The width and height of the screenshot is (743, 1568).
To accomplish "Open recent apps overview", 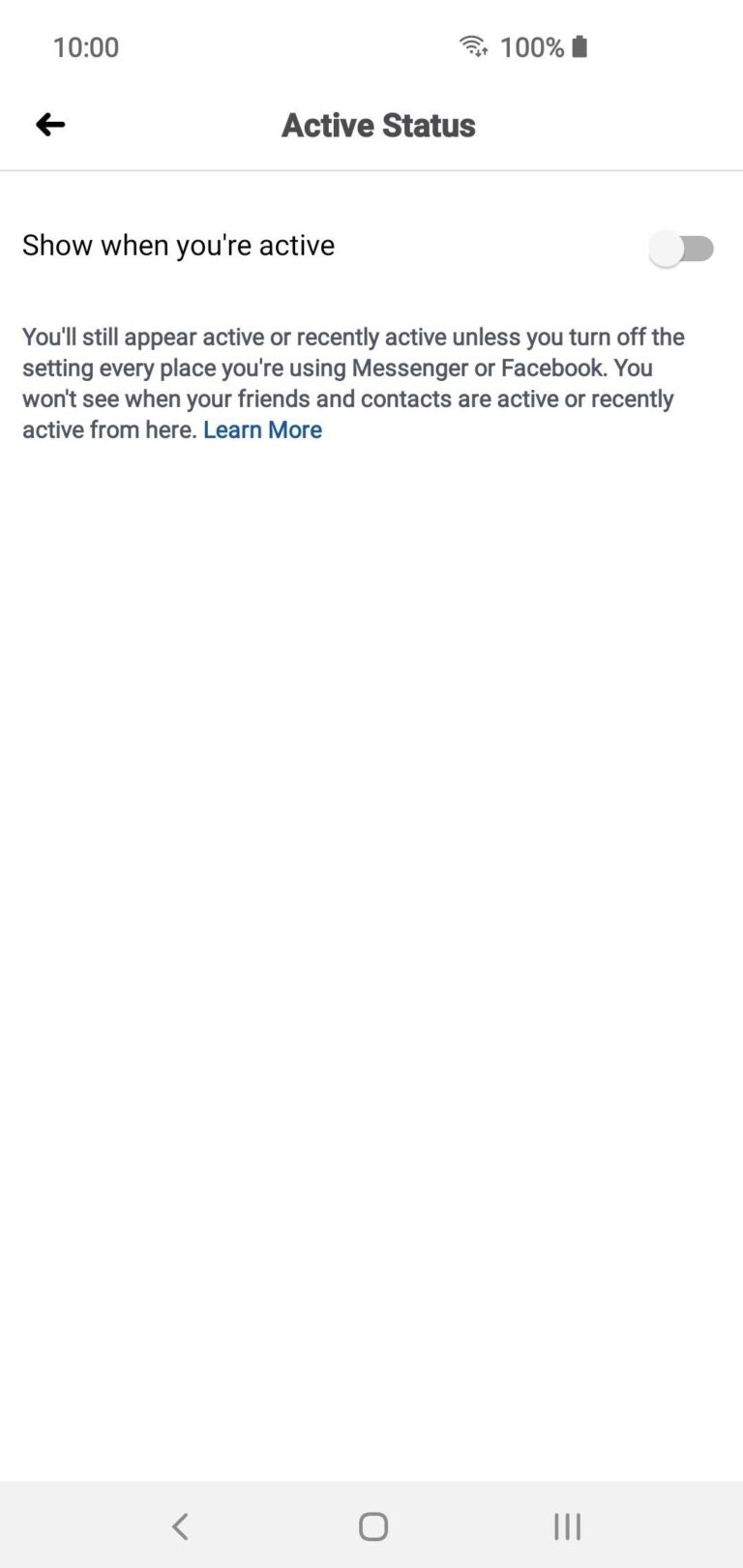I will click(567, 1526).
